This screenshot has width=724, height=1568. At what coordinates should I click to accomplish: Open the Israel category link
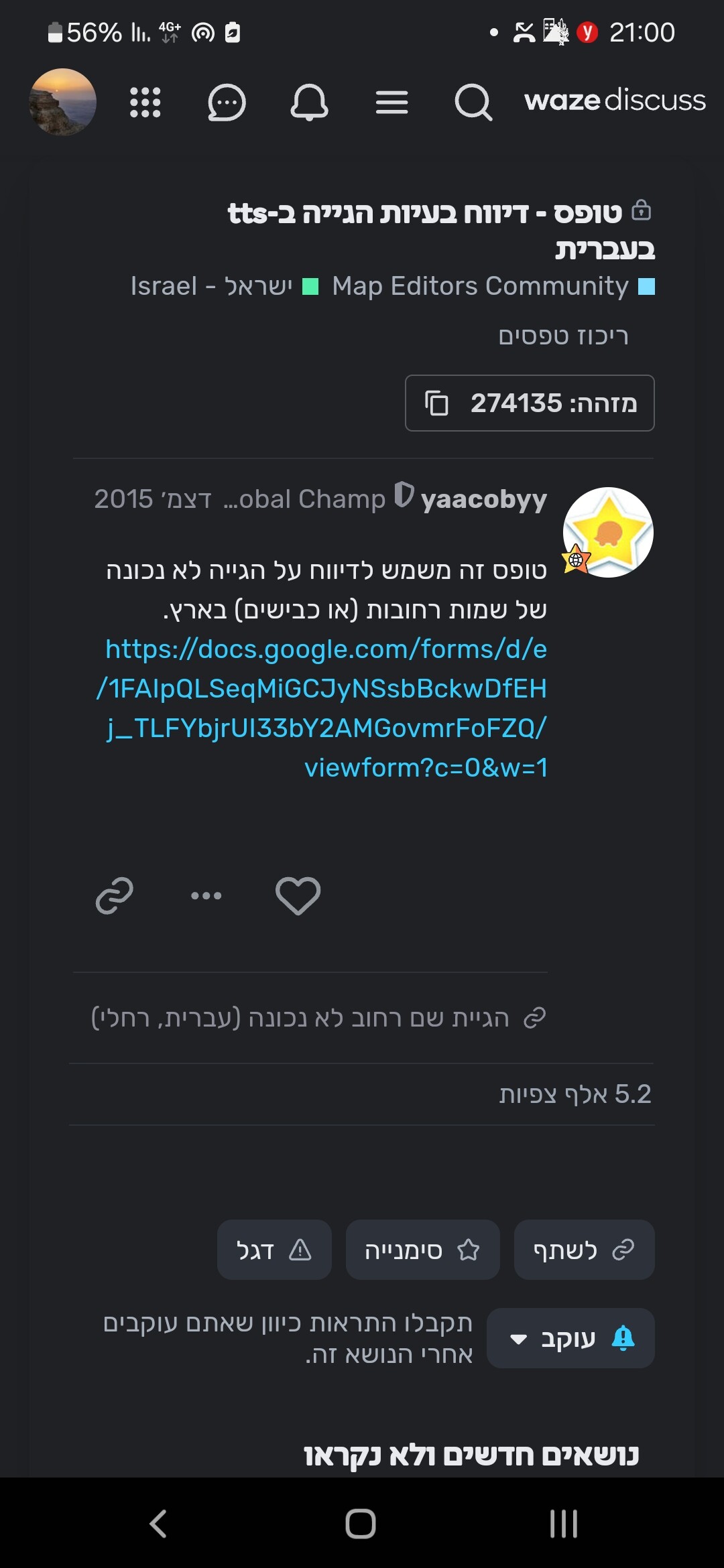[211, 286]
